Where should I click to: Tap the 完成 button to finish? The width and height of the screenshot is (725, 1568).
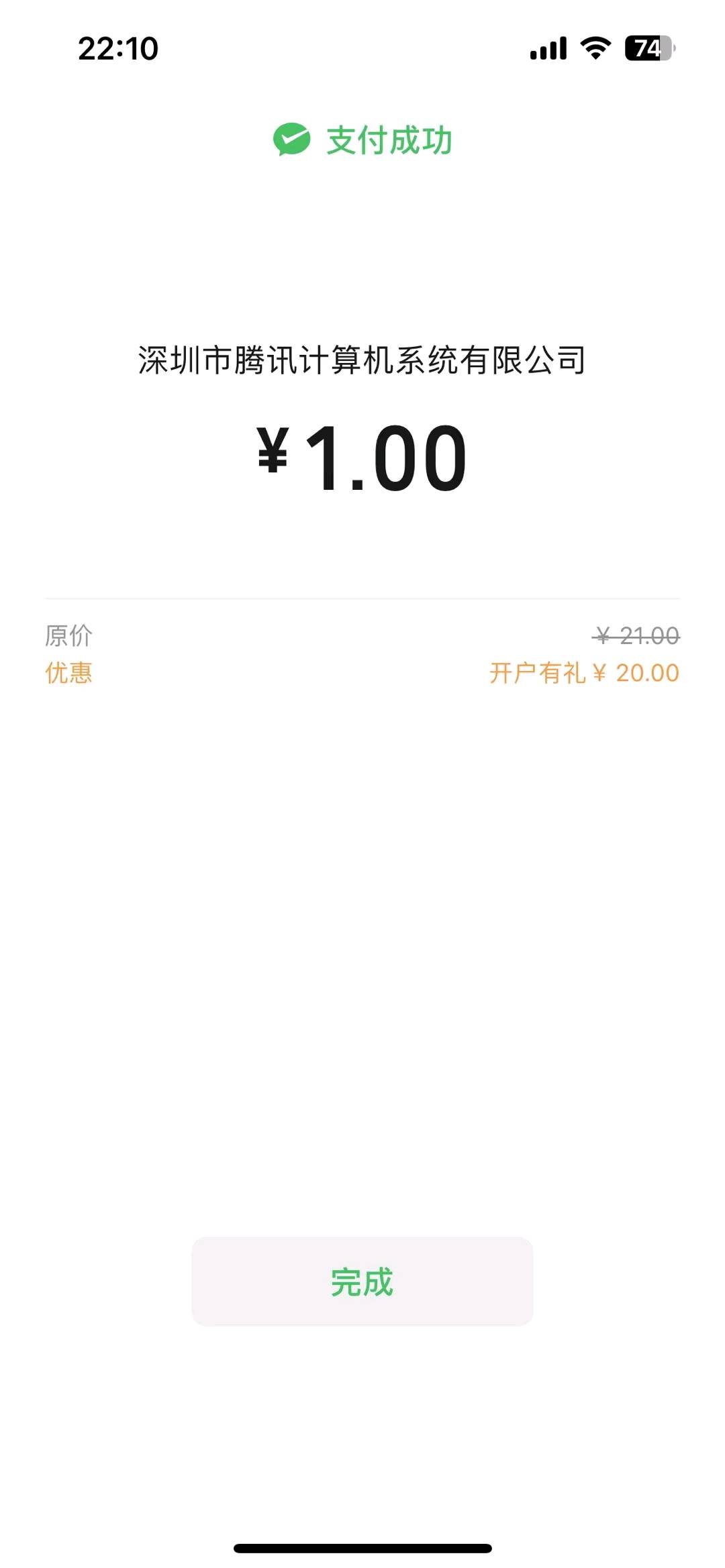pos(362,1282)
